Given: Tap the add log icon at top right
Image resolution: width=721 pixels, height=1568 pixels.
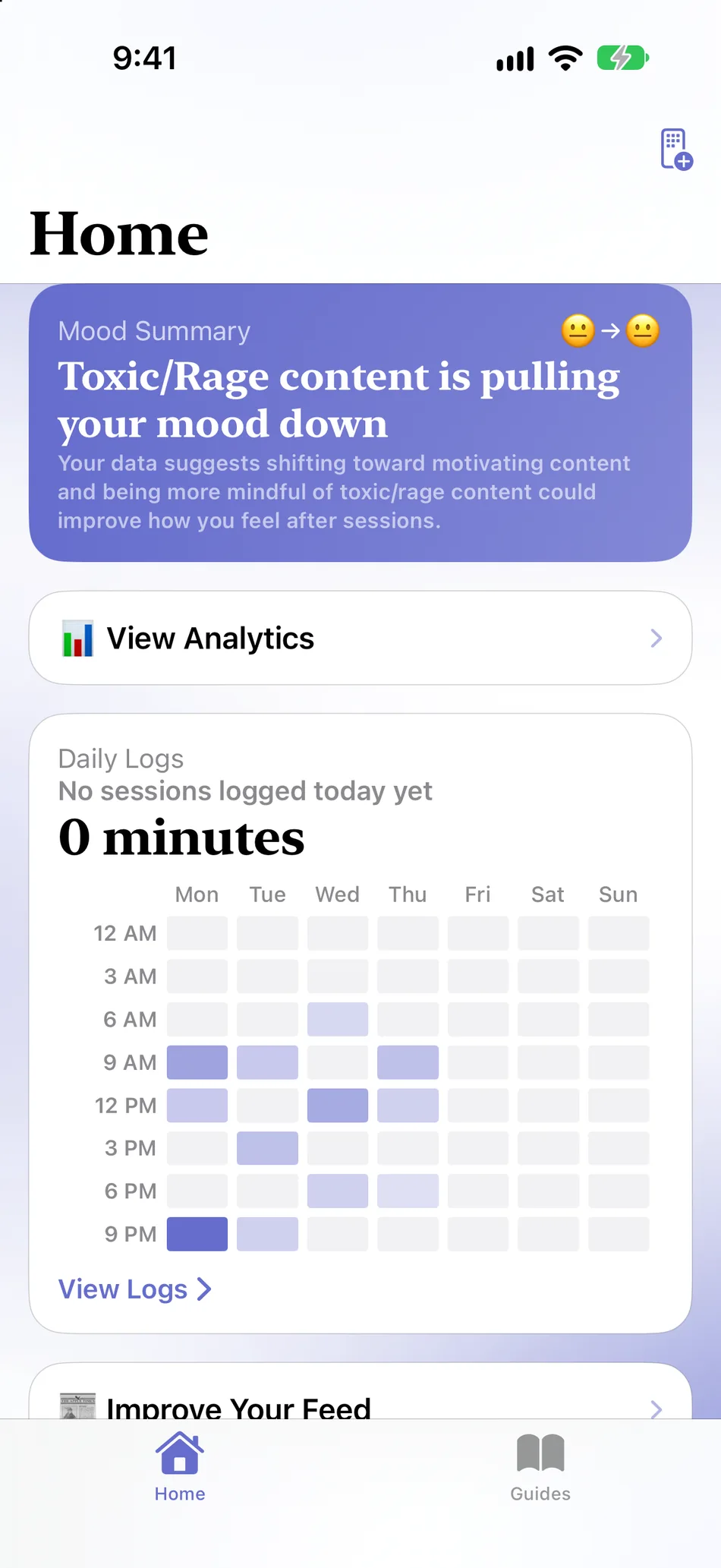Looking at the screenshot, I should pyautogui.click(x=675, y=150).
